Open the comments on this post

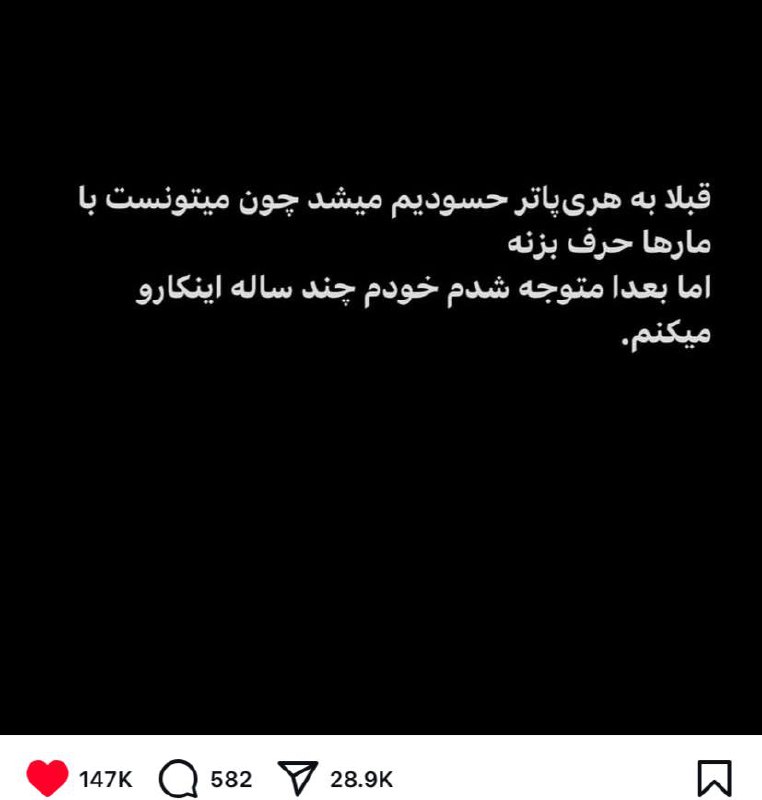point(179,778)
